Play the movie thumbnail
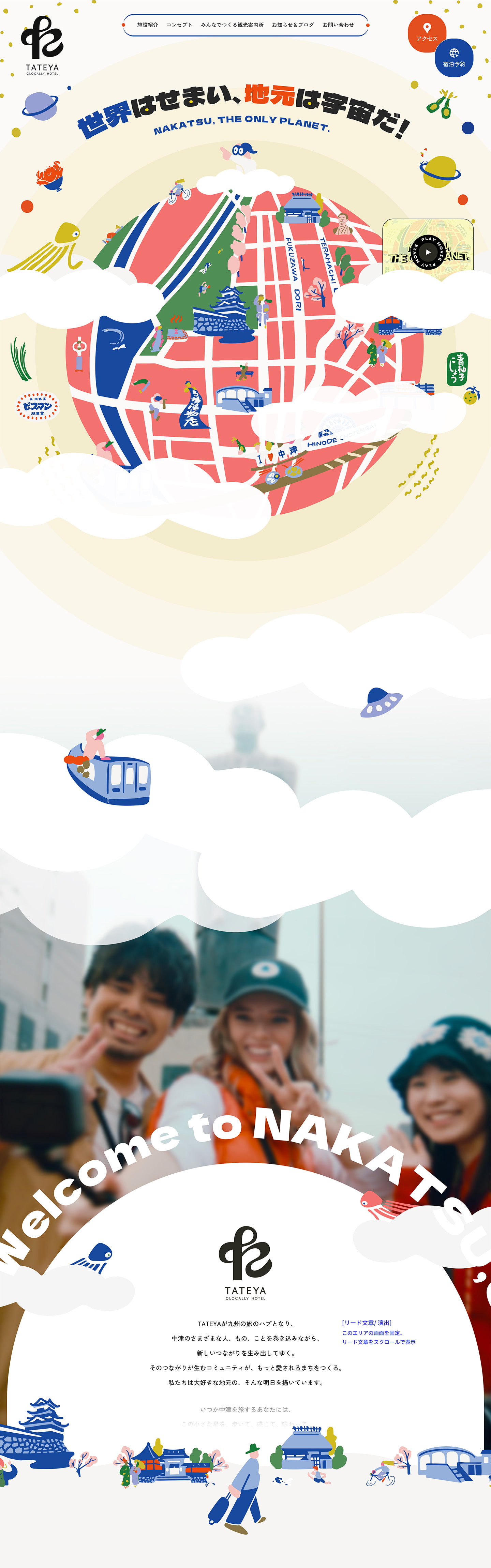This screenshot has width=491, height=1568. tap(428, 252)
